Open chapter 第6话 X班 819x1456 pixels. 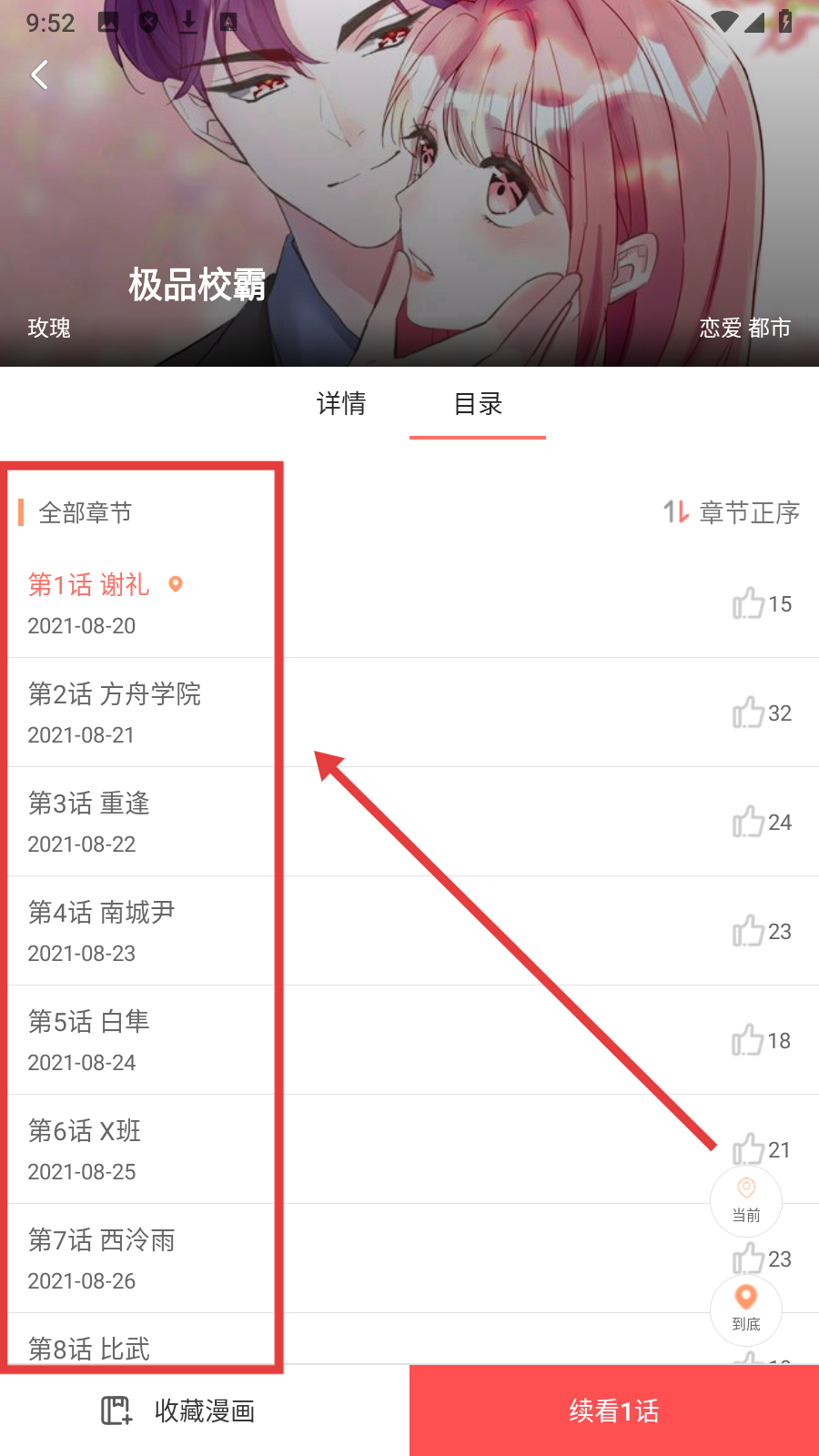tap(409, 1149)
